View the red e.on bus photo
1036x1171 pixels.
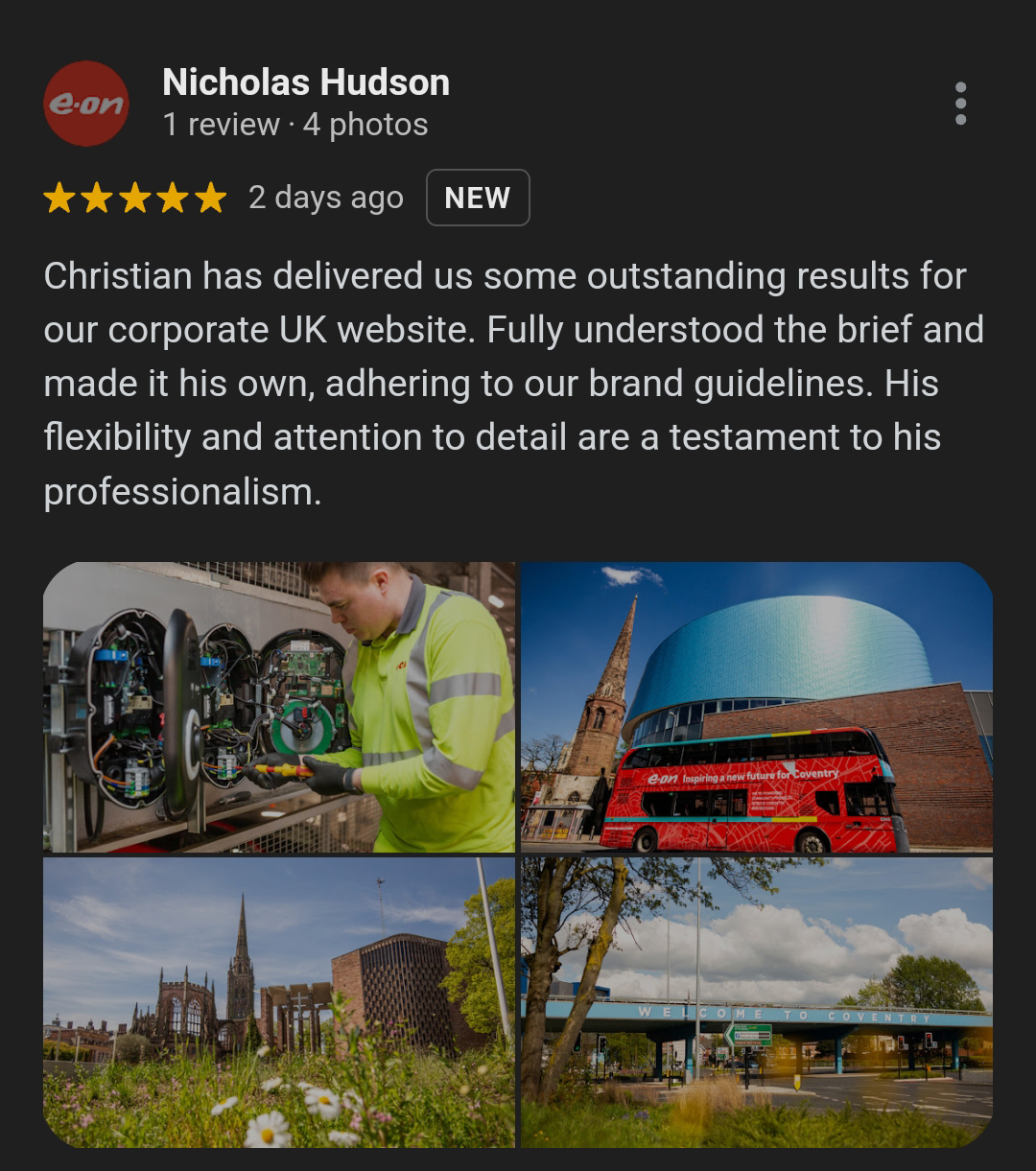tap(756, 707)
